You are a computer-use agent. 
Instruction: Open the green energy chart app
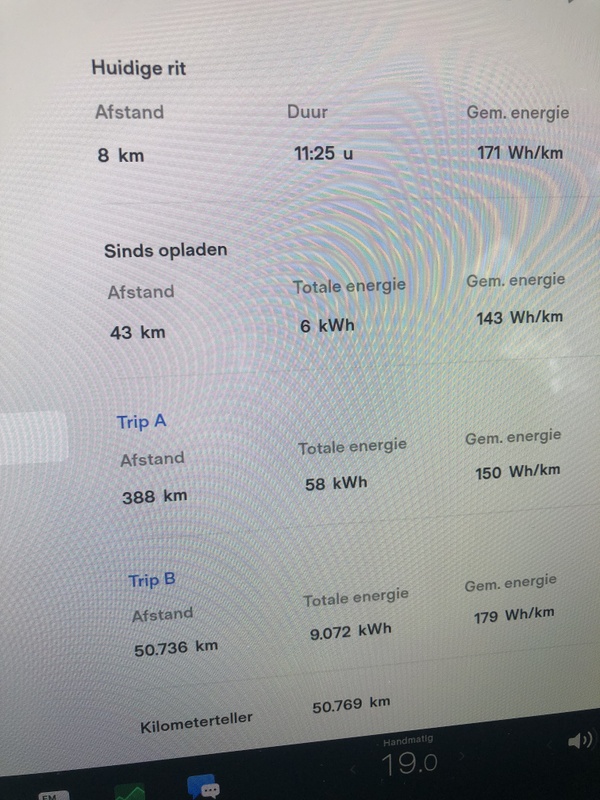pyautogui.click(x=128, y=792)
